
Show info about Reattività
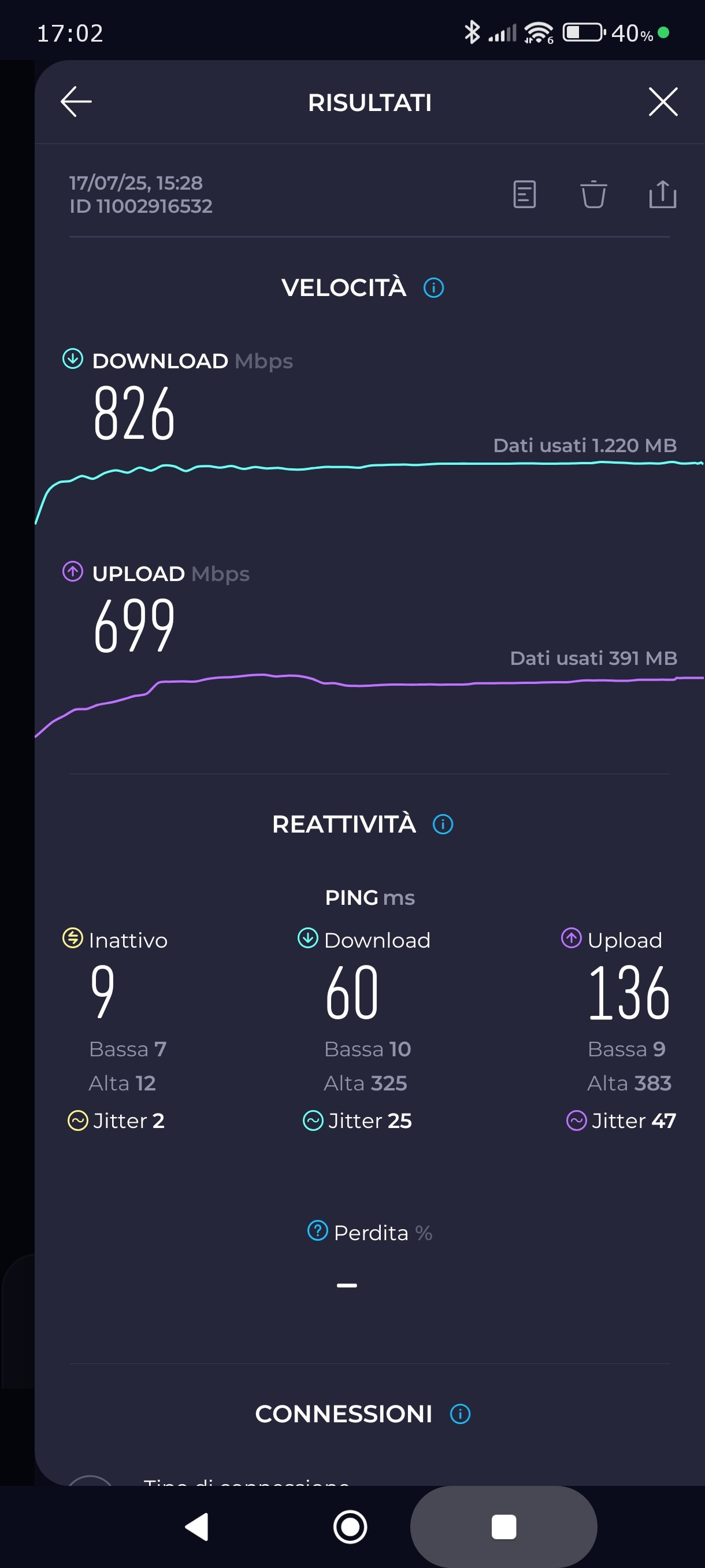[443, 824]
